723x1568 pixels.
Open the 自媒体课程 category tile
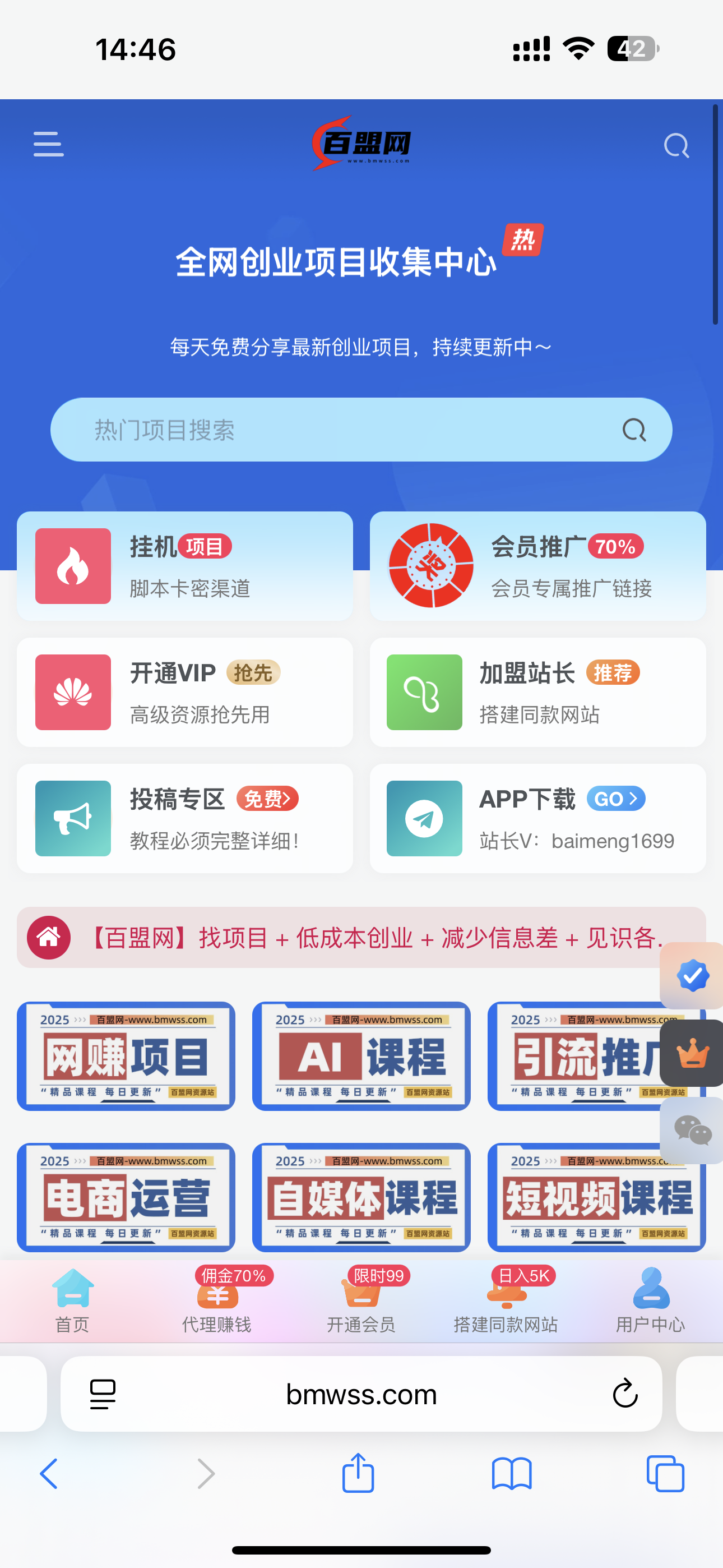pos(361,1197)
